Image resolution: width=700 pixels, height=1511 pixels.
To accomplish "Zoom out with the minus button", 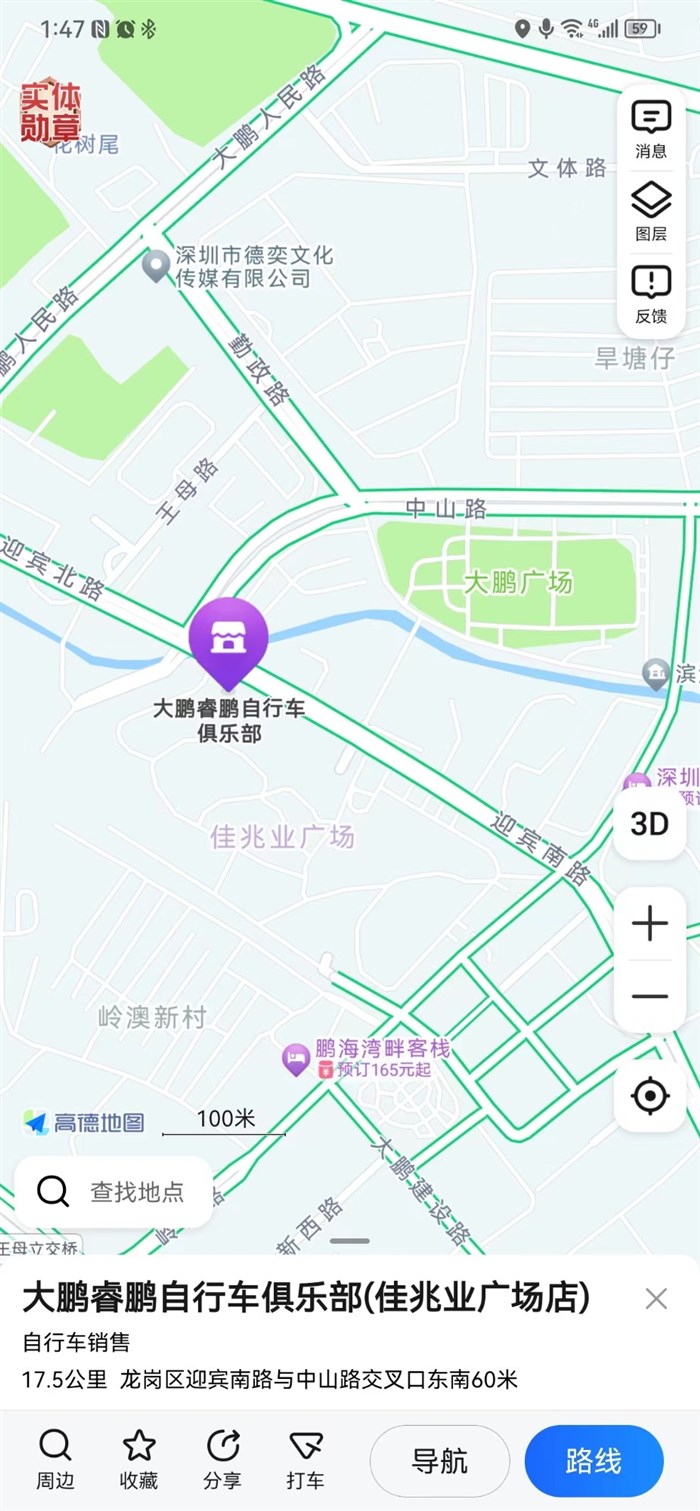I will pyautogui.click(x=649, y=996).
